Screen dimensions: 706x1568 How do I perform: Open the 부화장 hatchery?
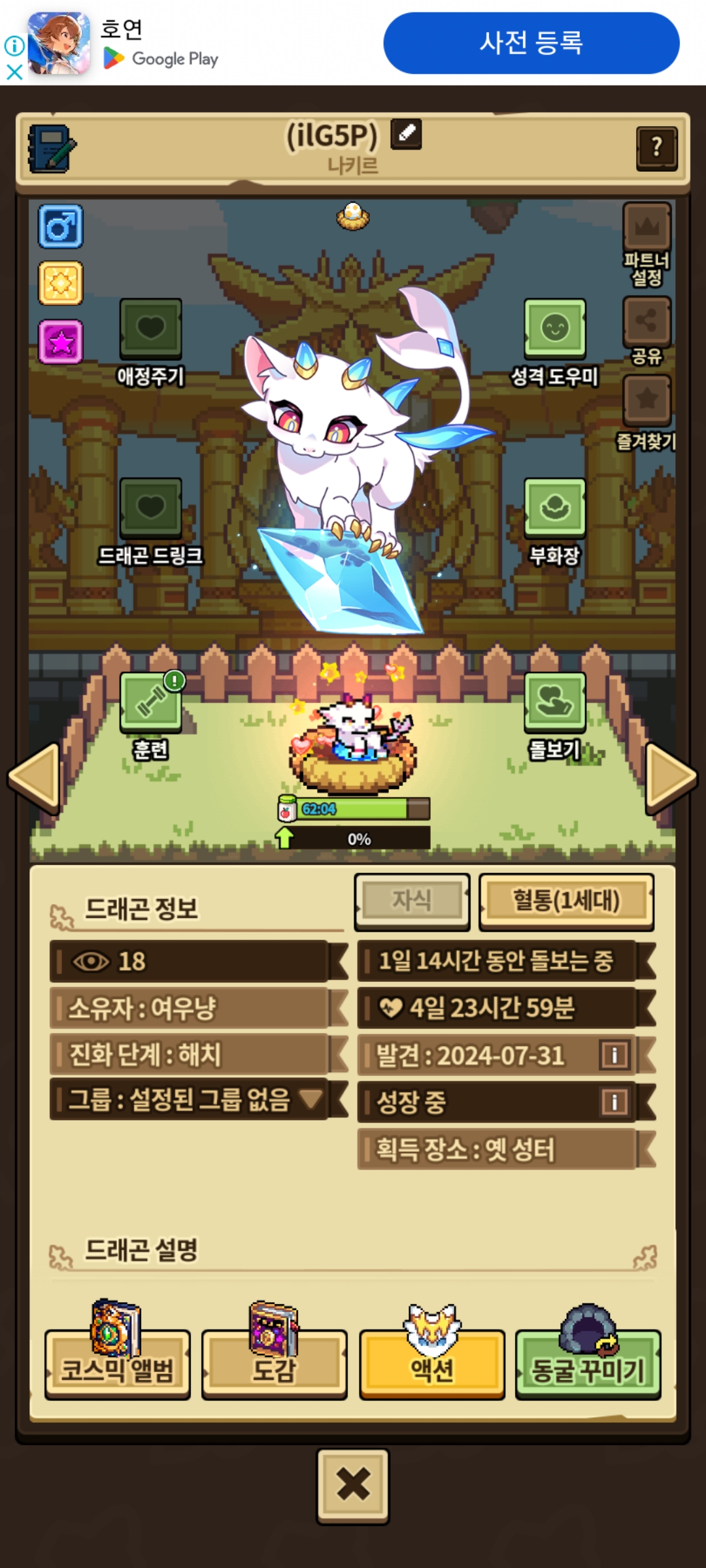[x=554, y=508]
